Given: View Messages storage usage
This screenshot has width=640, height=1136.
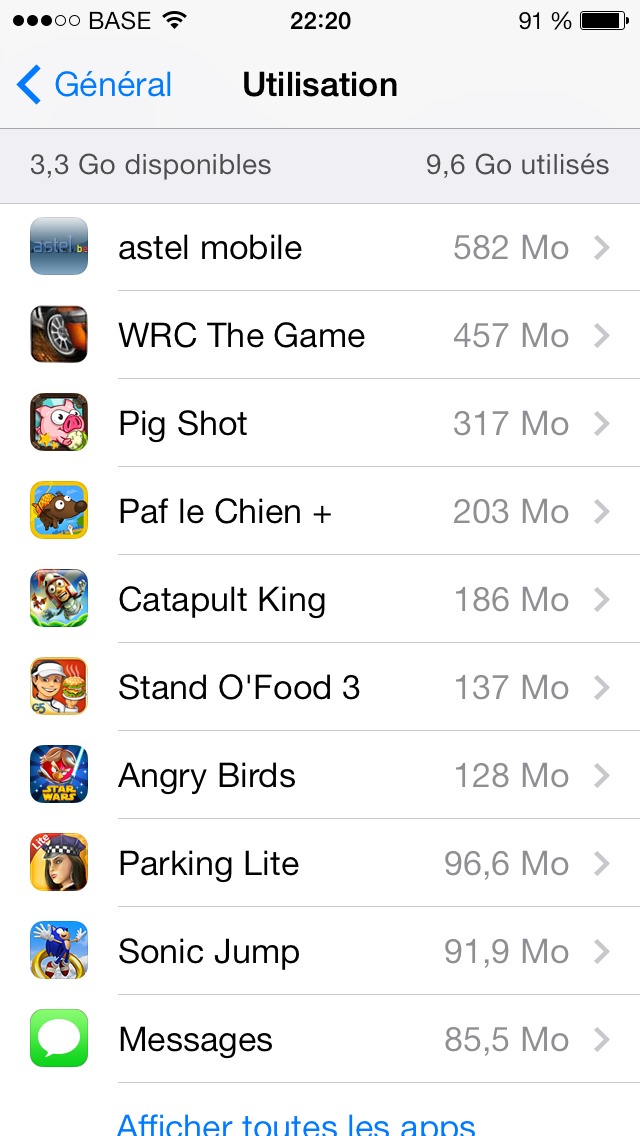Looking at the screenshot, I should [x=320, y=1040].
